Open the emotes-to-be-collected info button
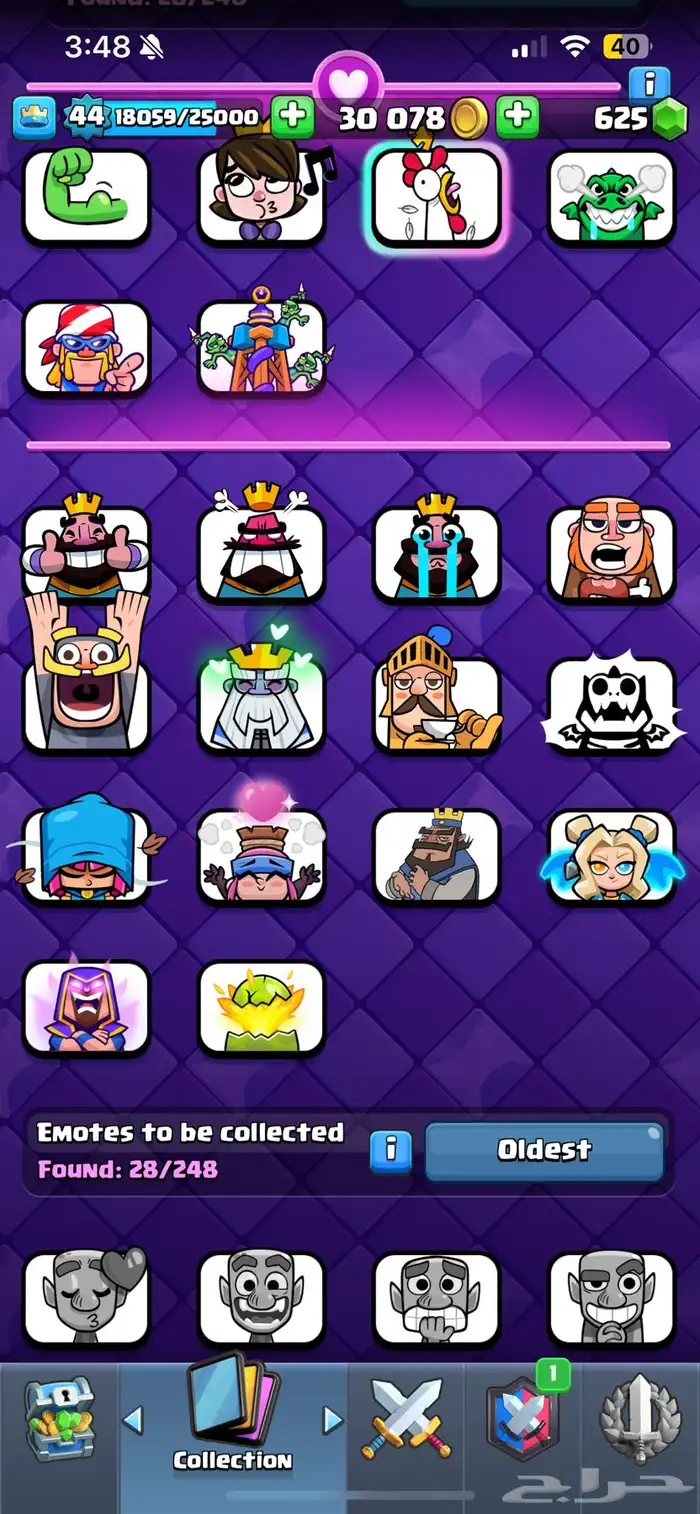700x1514 pixels. 391,1151
